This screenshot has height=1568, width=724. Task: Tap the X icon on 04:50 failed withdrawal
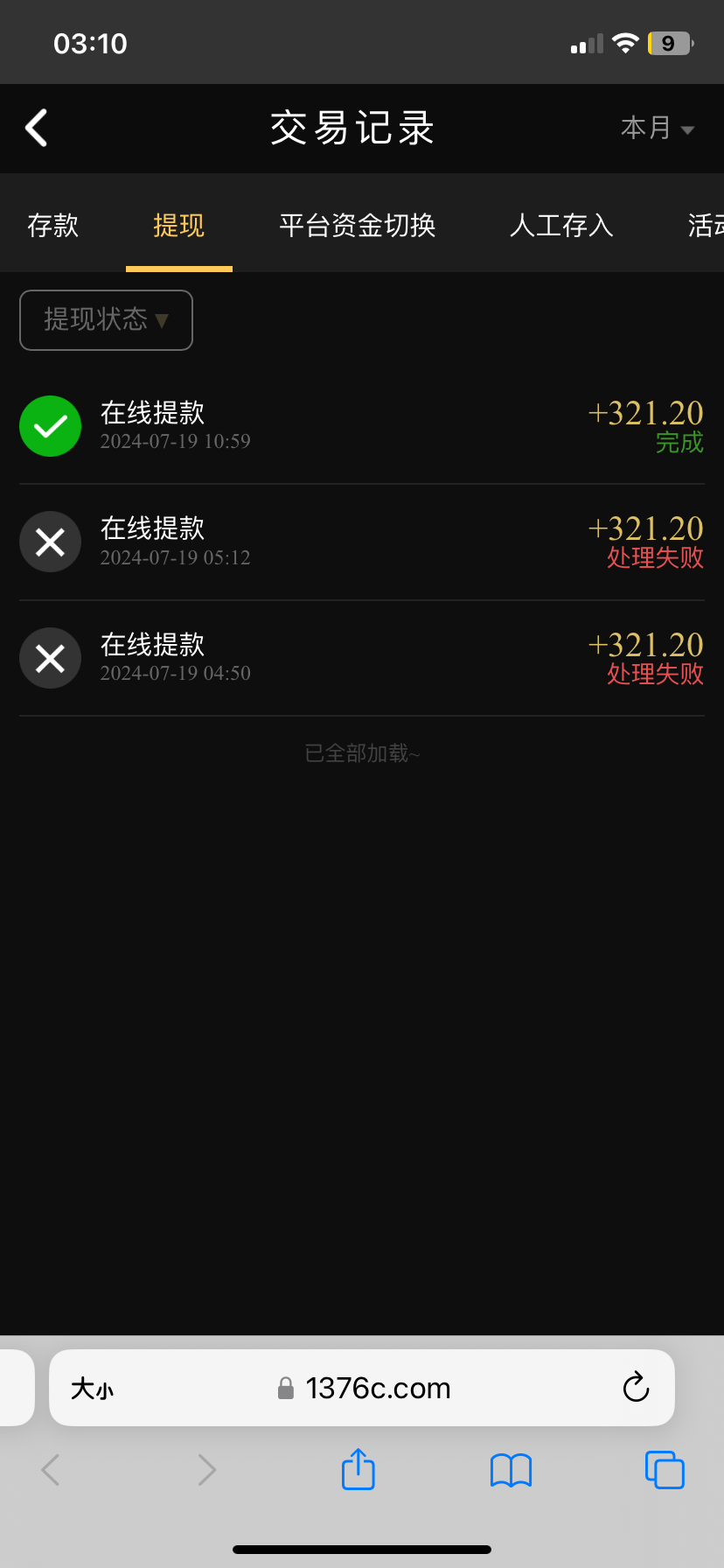click(50, 658)
